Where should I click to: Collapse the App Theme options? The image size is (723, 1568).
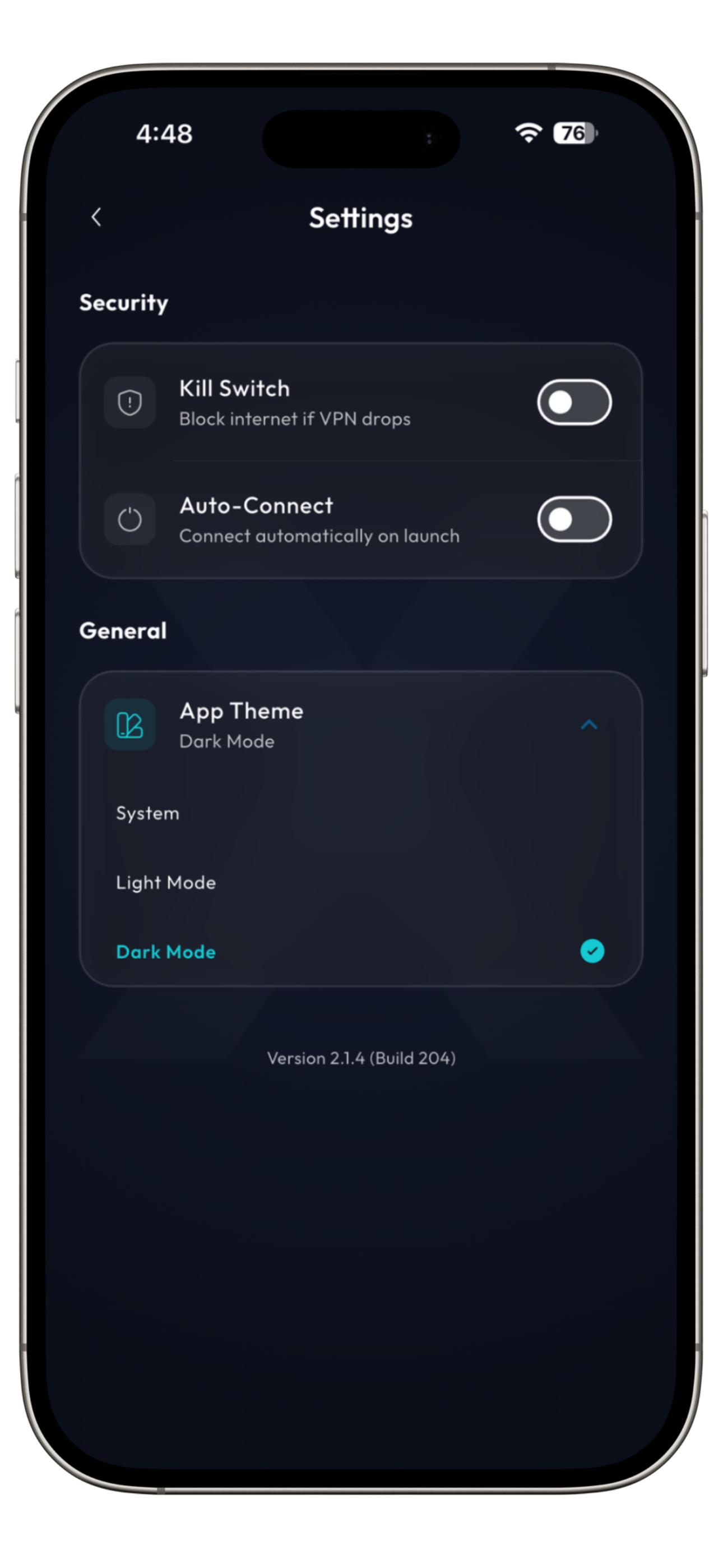(588, 725)
